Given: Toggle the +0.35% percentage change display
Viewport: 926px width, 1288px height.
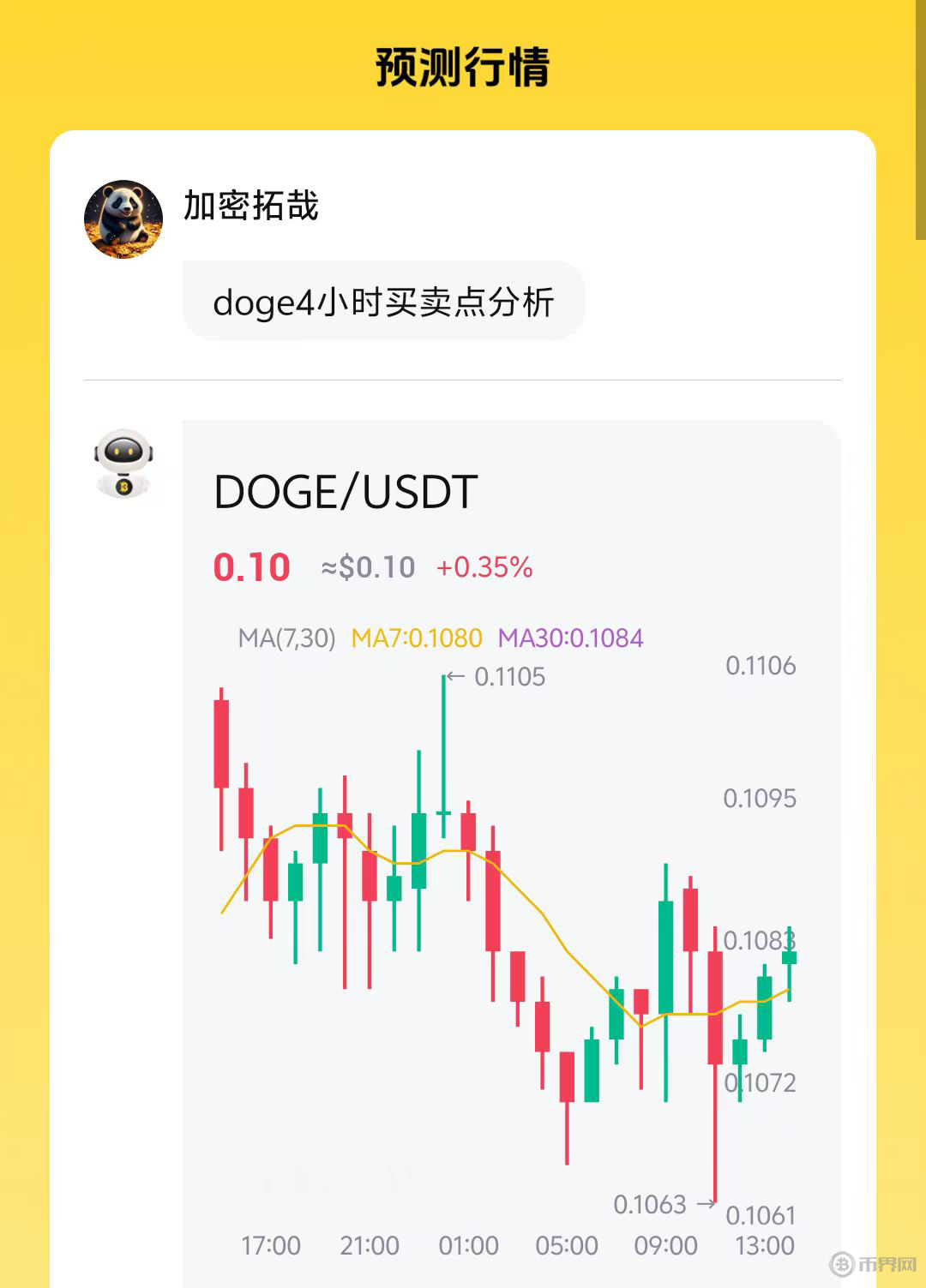Looking at the screenshot, I should (484, 566).
